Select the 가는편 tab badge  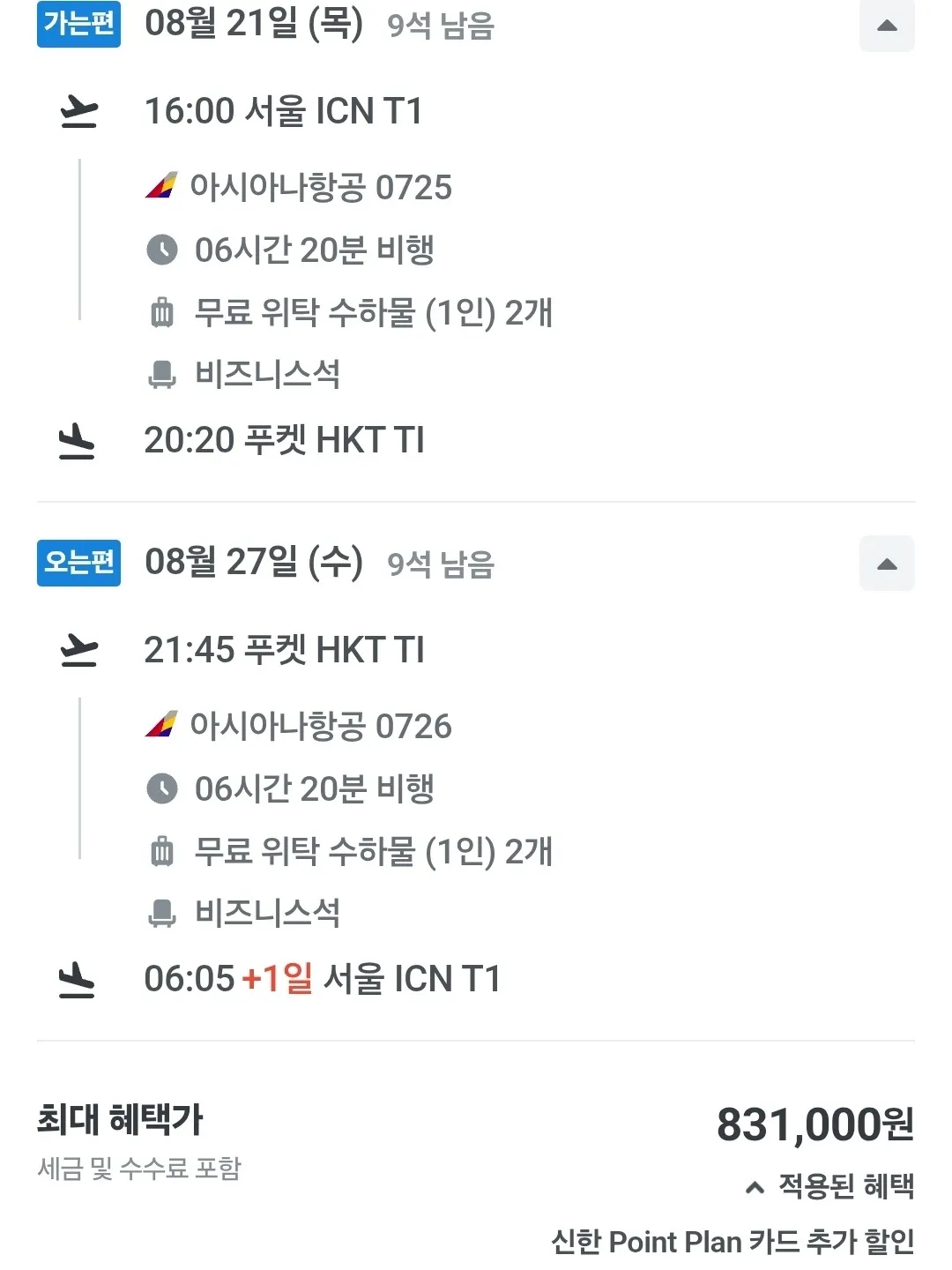78,26
